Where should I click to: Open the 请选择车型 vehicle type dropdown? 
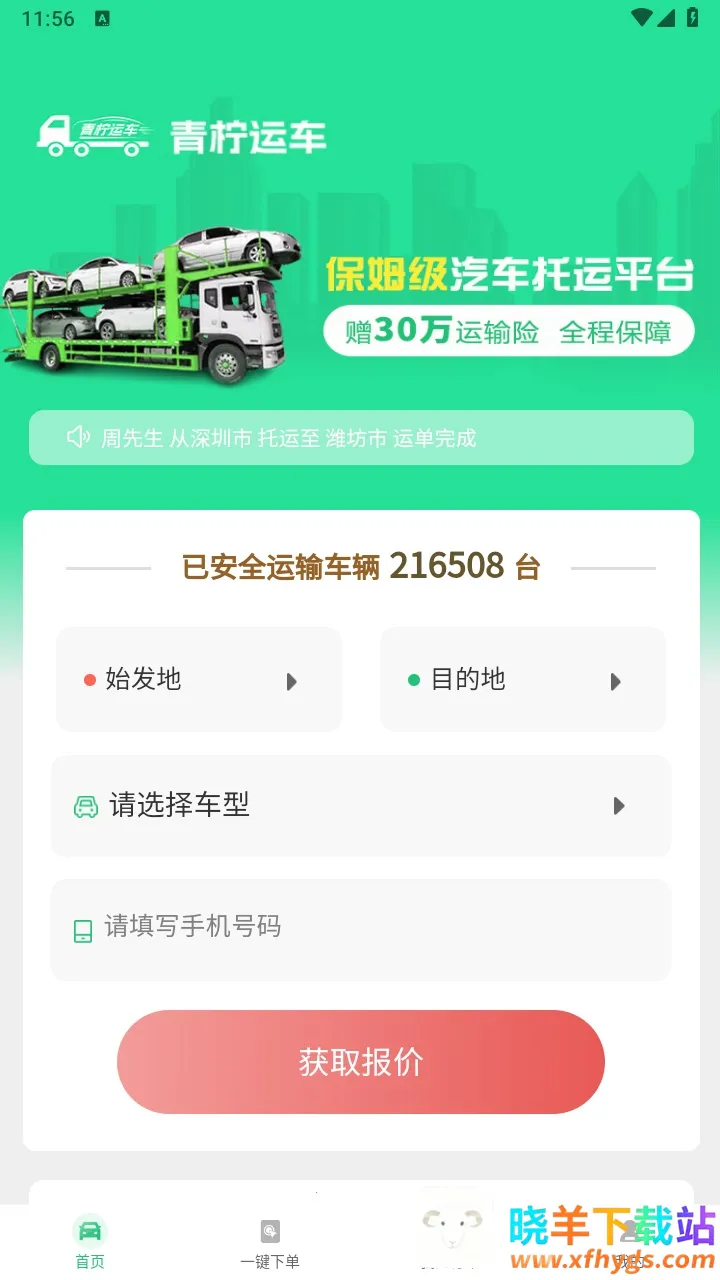click(360, 806)
